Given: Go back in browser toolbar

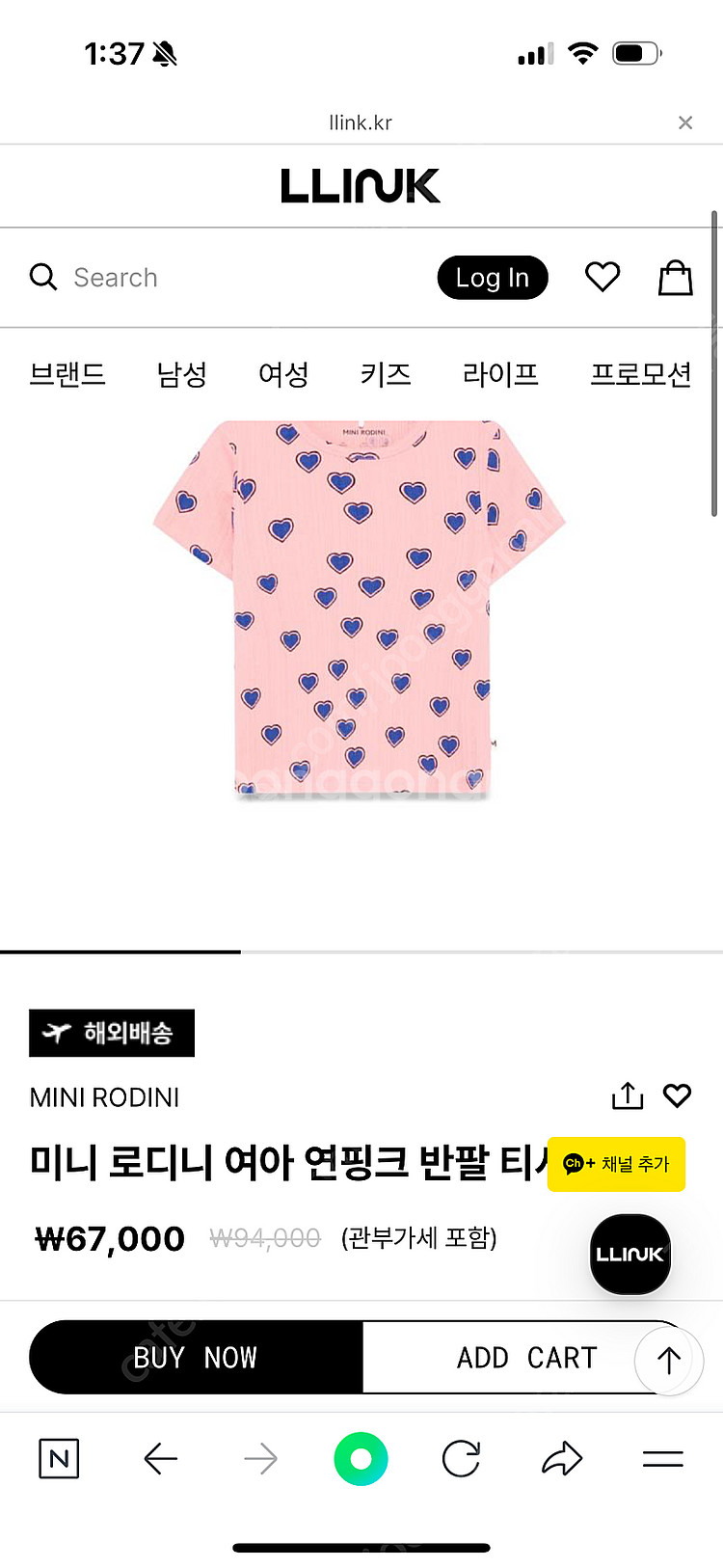Looking at the screenshot, I should click(161, 1459).
